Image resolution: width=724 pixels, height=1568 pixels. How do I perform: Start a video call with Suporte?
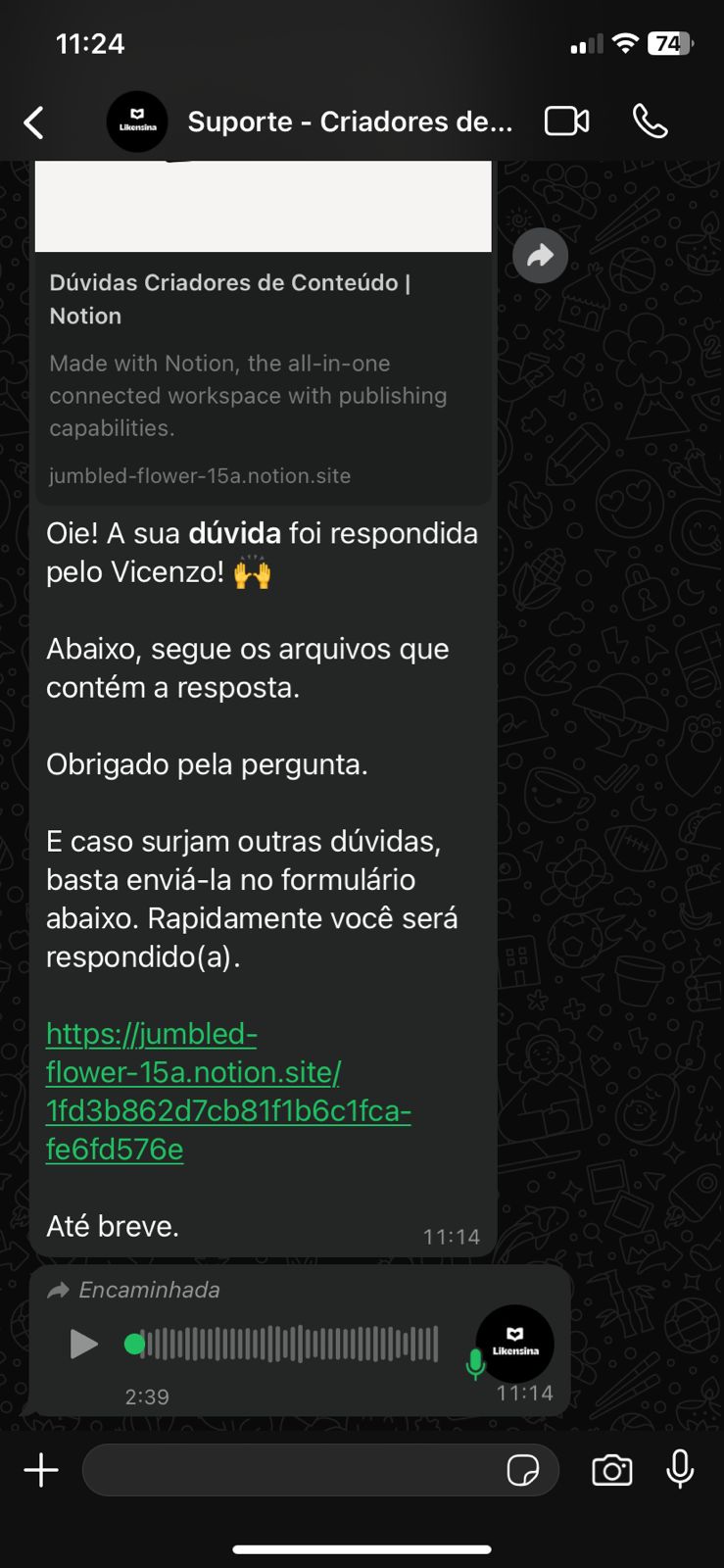pyautogui.click(x=566, y=122)
